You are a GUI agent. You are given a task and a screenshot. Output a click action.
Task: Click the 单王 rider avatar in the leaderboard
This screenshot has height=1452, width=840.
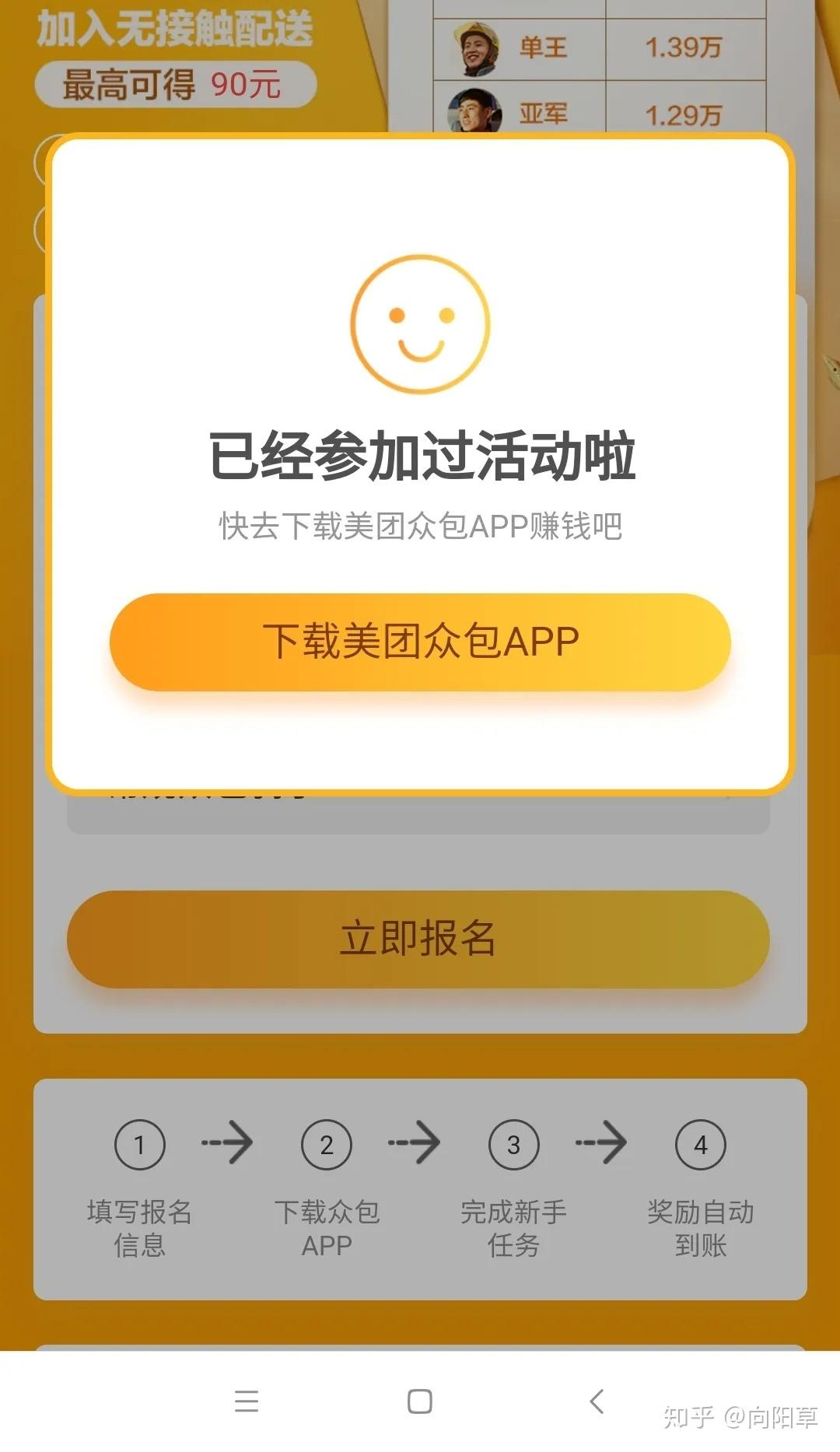click(475, 48)
